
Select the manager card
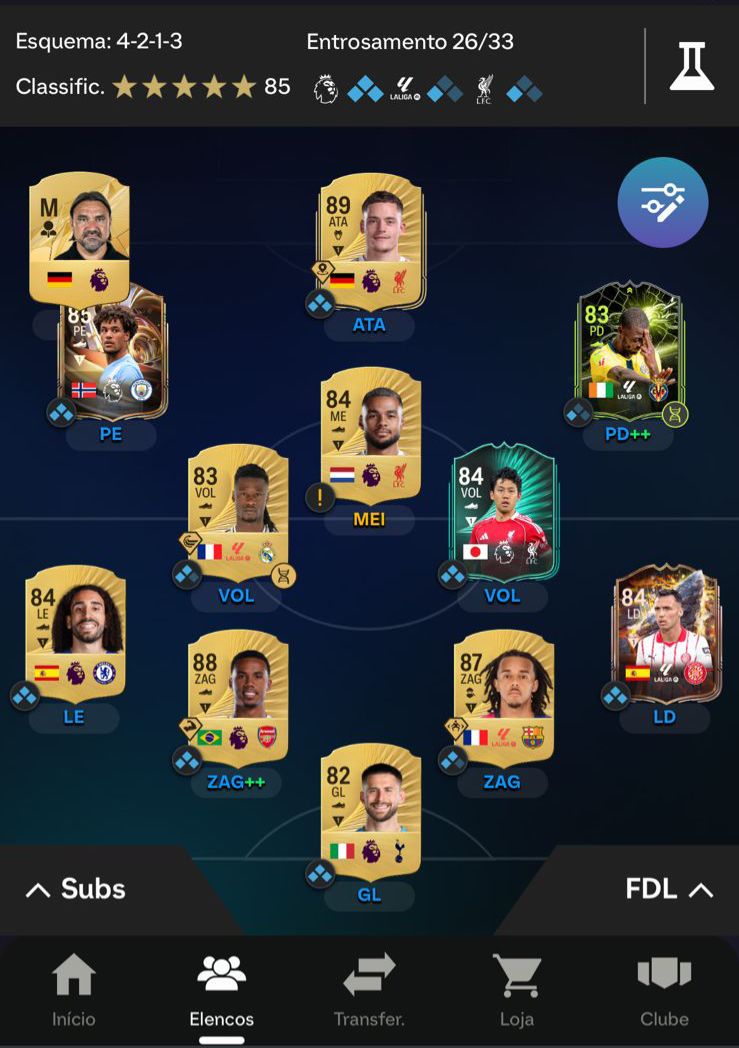point(80,235)
